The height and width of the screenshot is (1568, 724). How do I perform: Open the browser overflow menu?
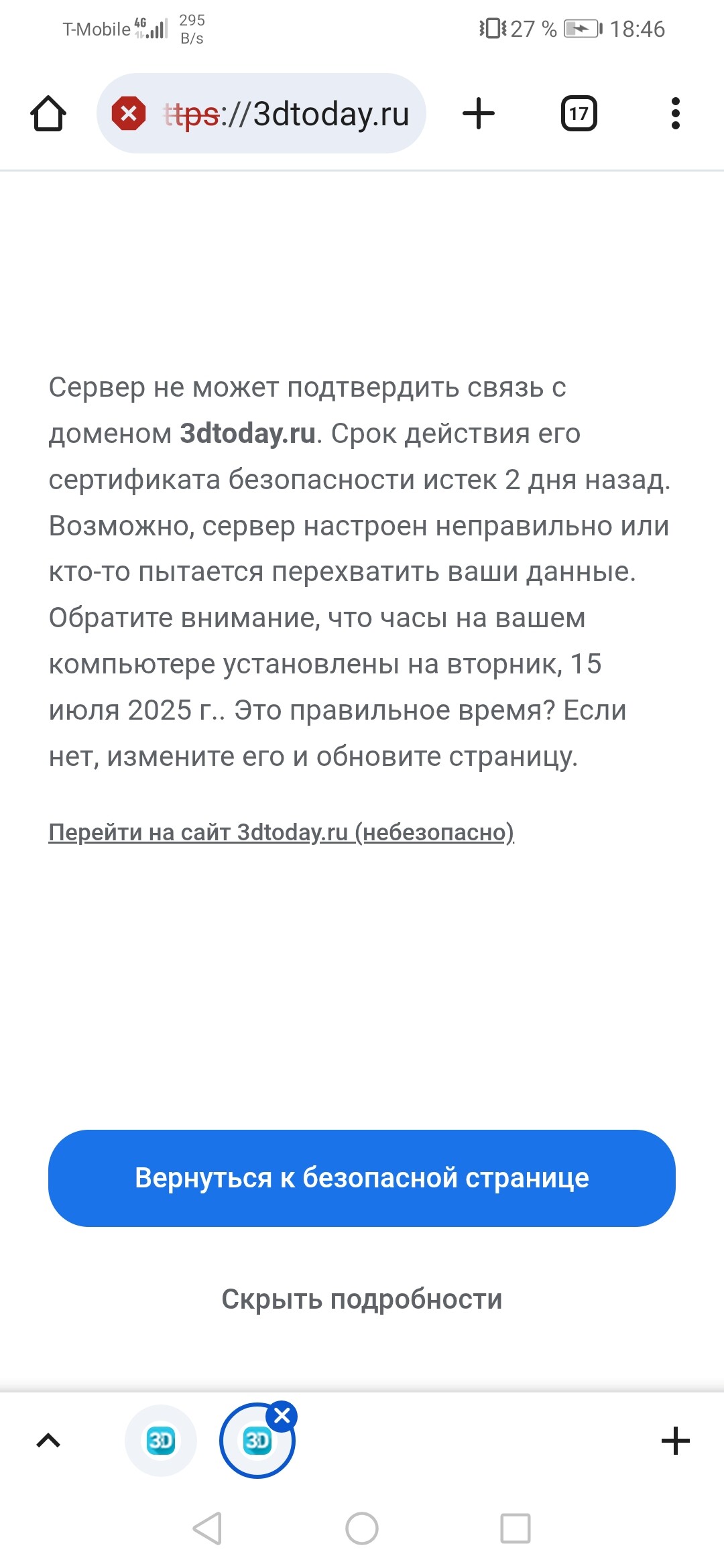(675, 114)
